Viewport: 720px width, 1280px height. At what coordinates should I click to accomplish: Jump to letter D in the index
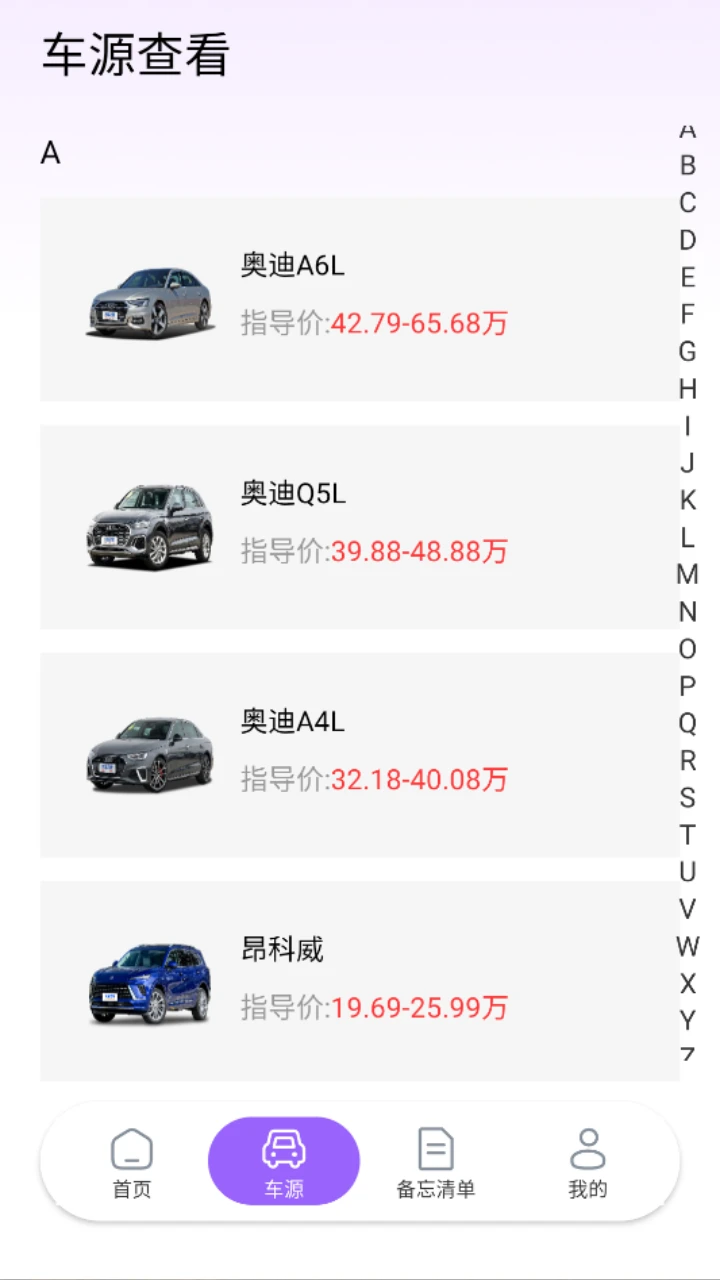coord(687,240)
